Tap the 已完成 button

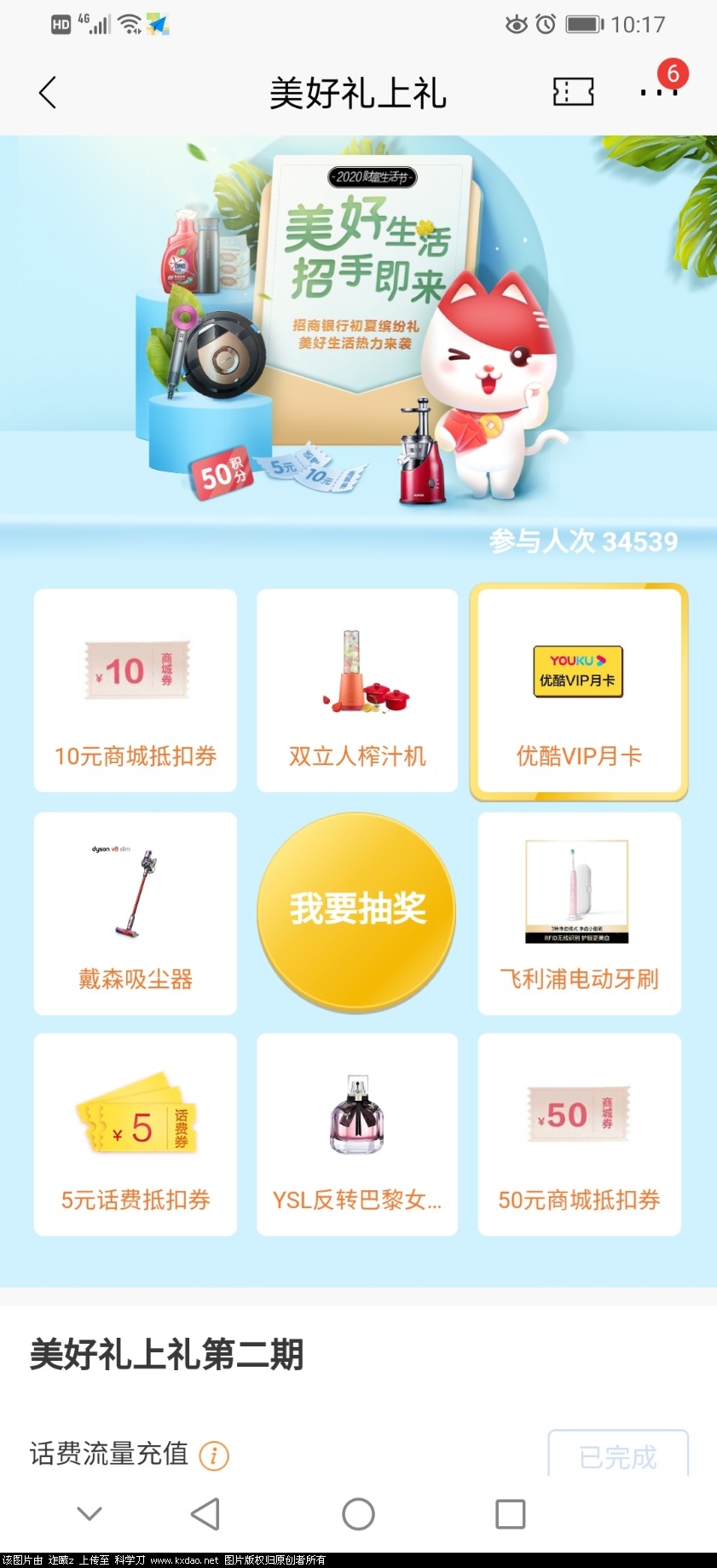(x=617, y=1455)
